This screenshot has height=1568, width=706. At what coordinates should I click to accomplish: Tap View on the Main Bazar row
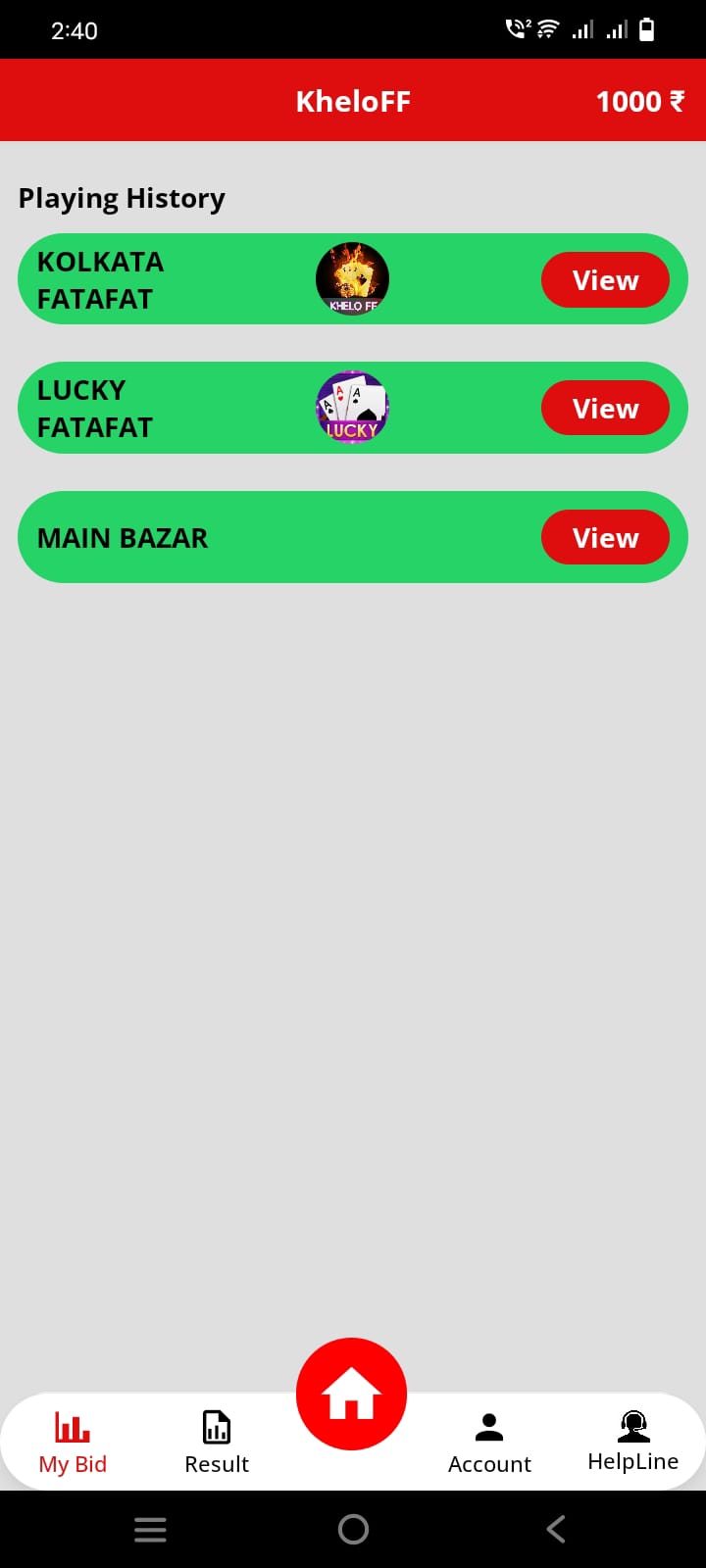[605, 537]
